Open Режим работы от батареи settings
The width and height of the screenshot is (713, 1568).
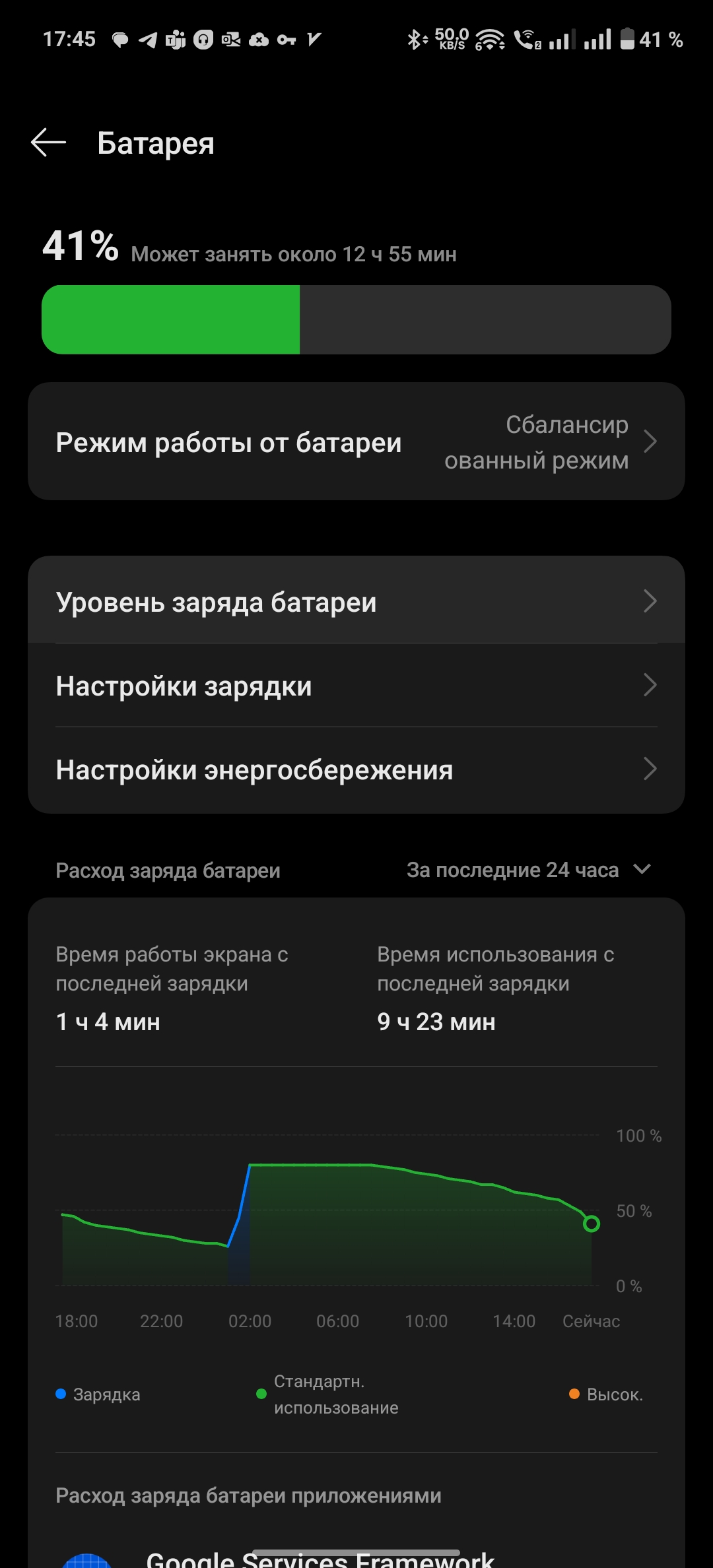tap(356, 441)
